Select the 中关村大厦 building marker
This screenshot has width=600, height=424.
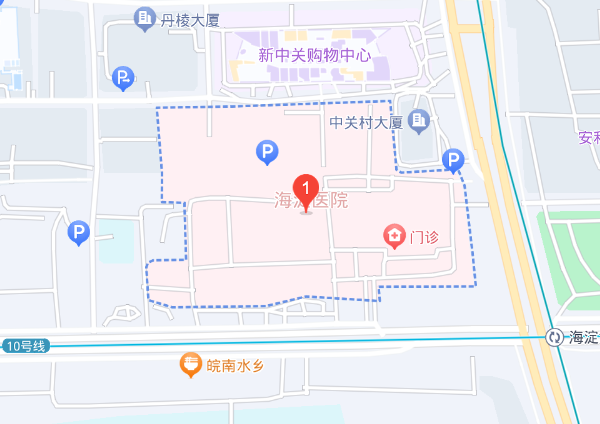tap(419, 122)
